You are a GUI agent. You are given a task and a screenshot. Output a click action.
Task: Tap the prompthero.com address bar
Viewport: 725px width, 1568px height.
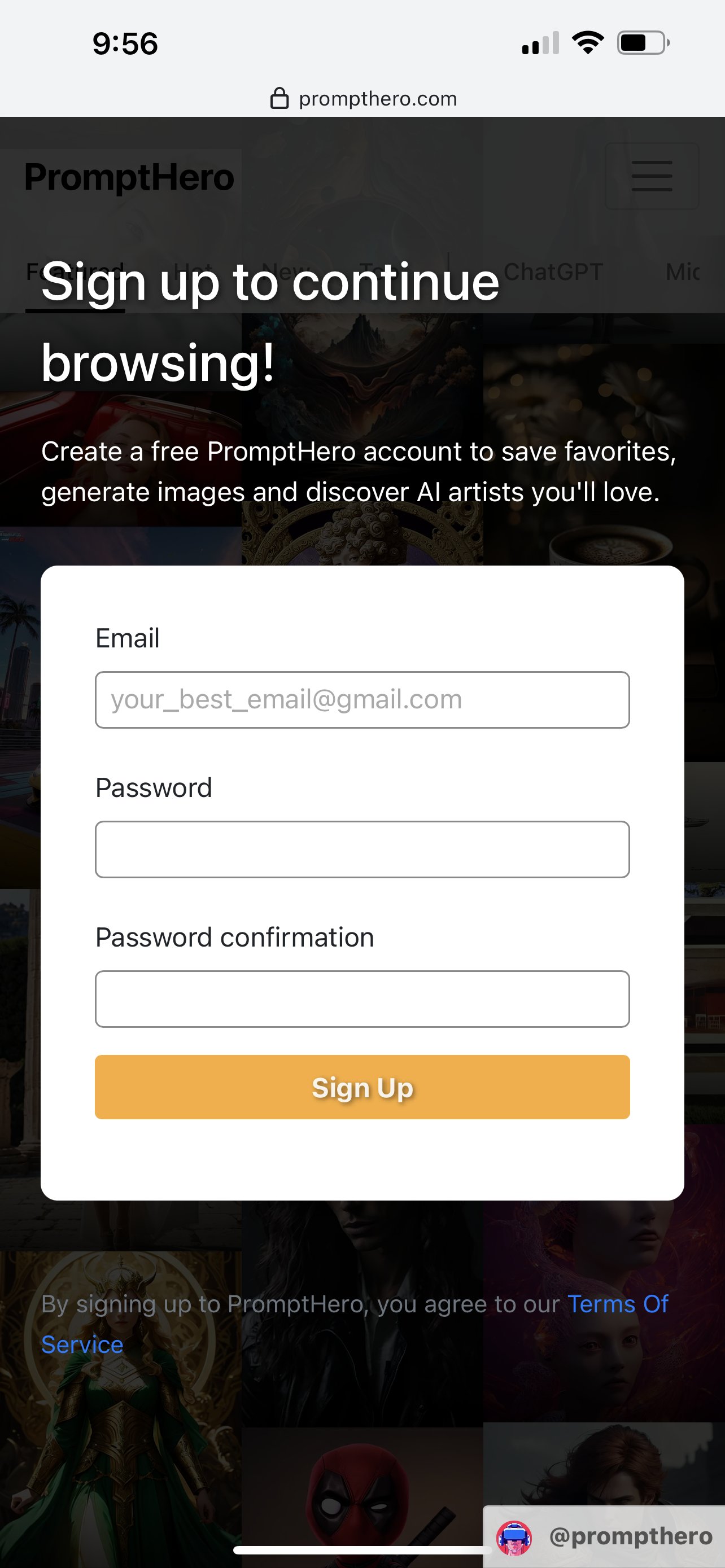[364, 99]
